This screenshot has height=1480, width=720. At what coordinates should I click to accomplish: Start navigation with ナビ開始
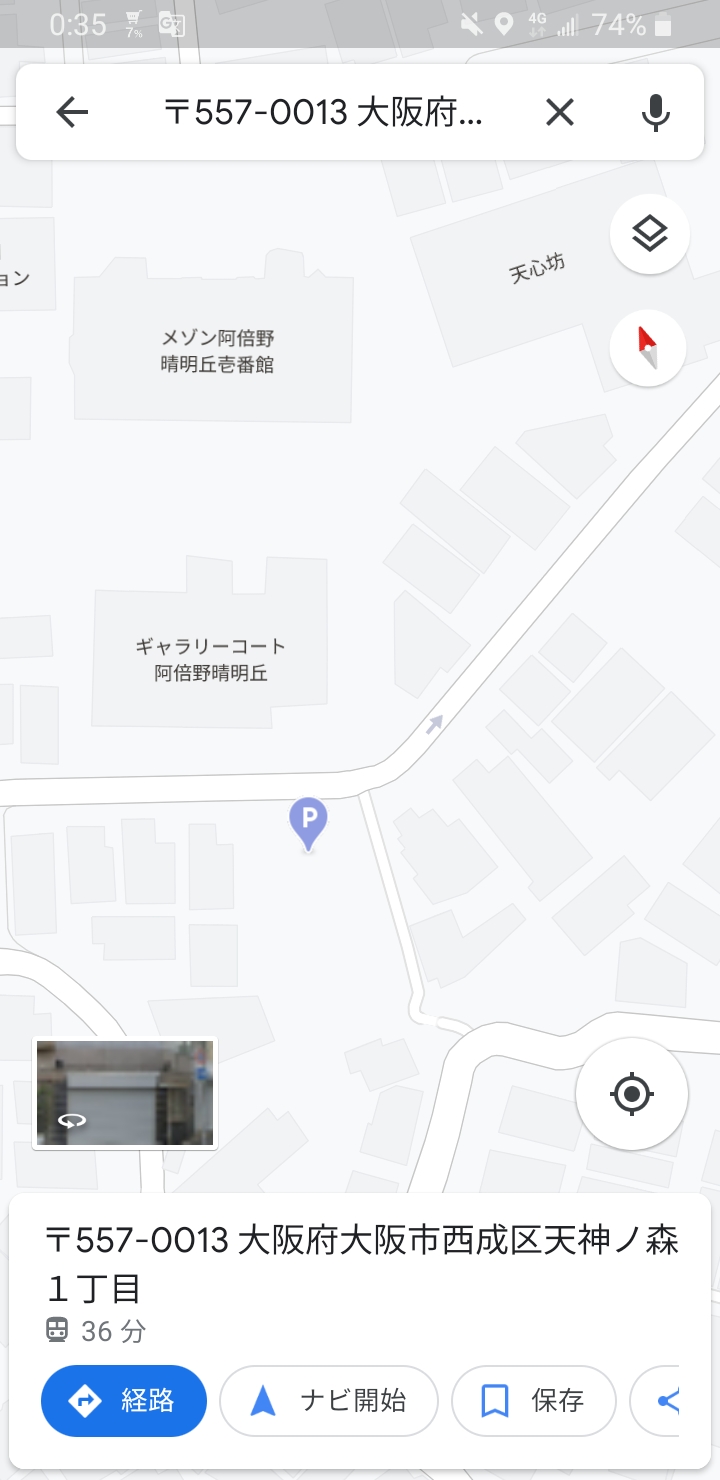[328, 1401]
